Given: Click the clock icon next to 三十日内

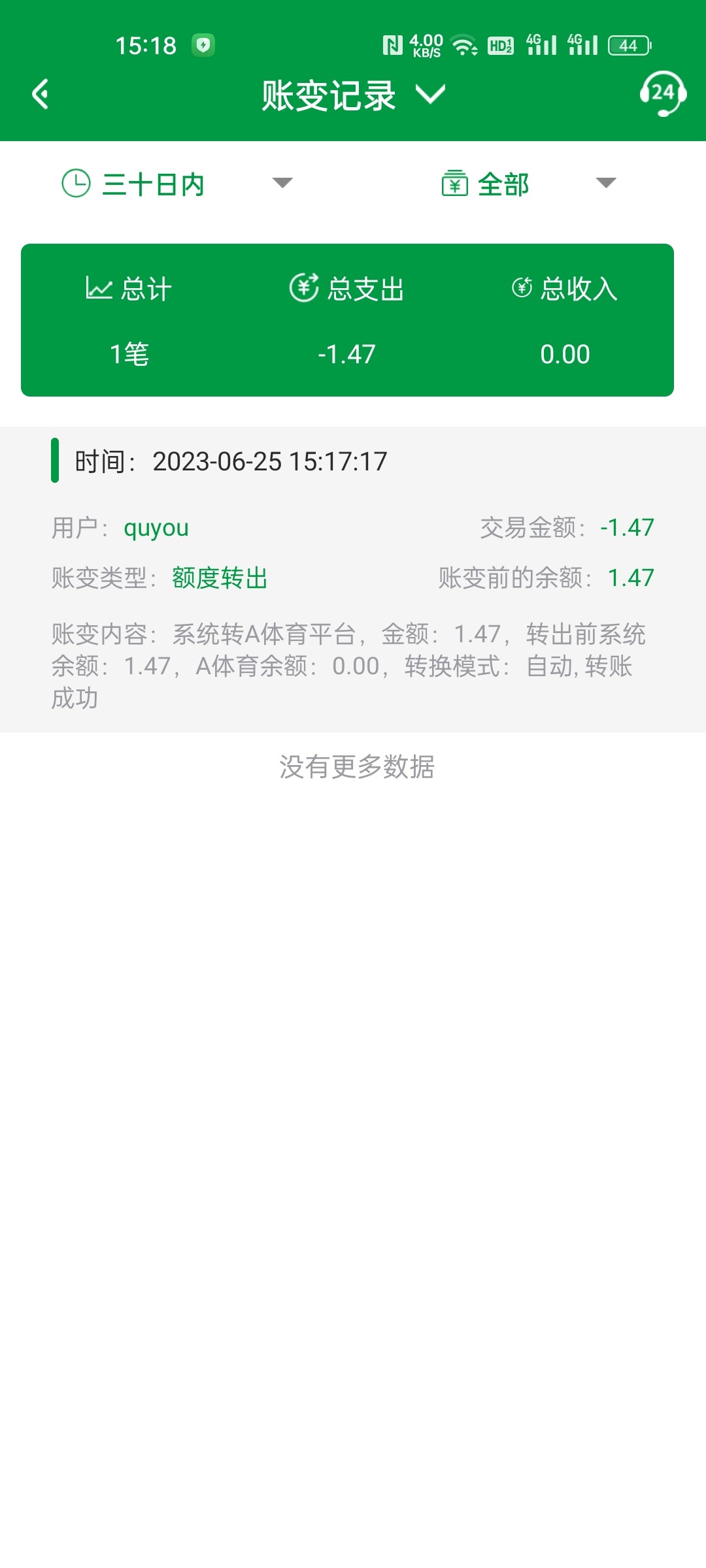Looking at the screenshot, I should [x=75, y=184].
